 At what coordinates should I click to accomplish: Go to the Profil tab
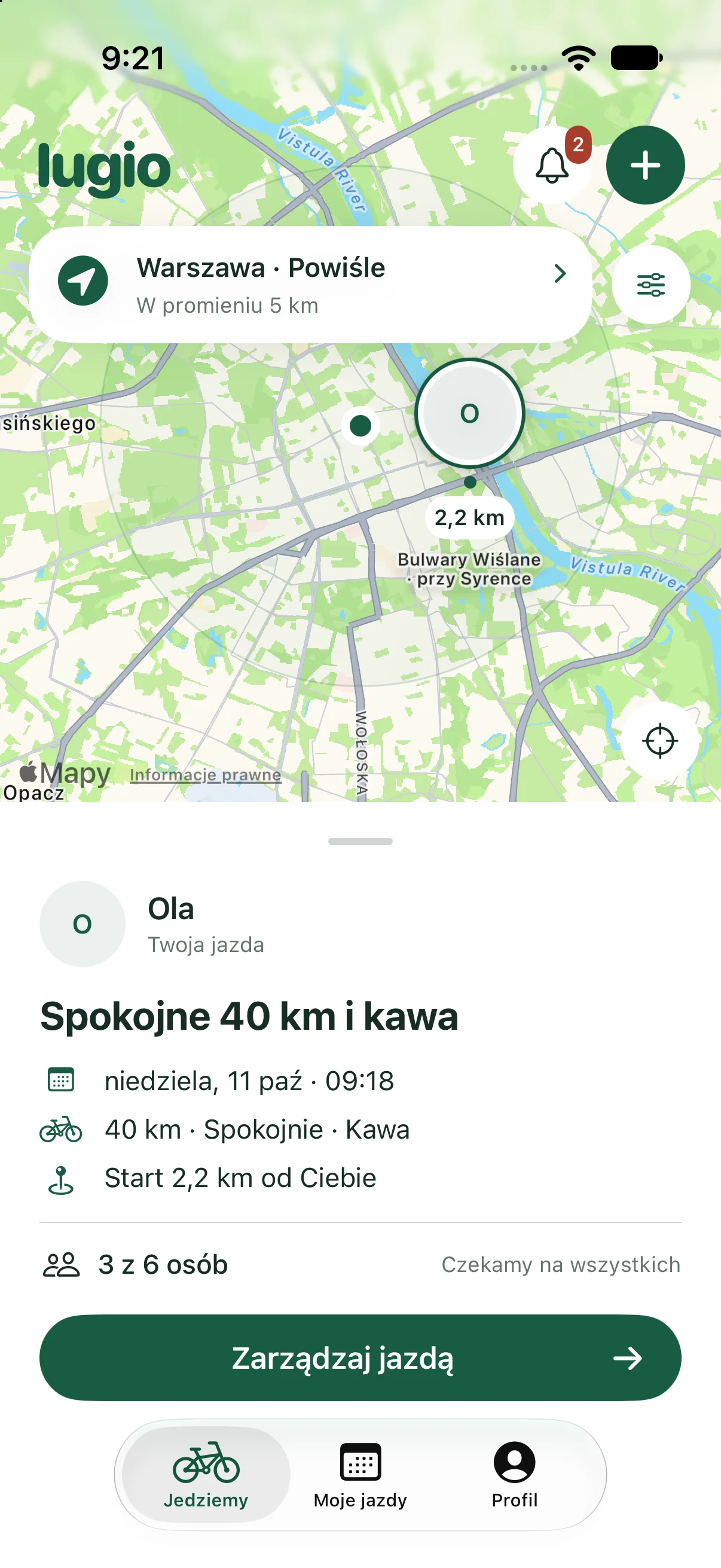pyautogui.click(x=515, y=1475)
